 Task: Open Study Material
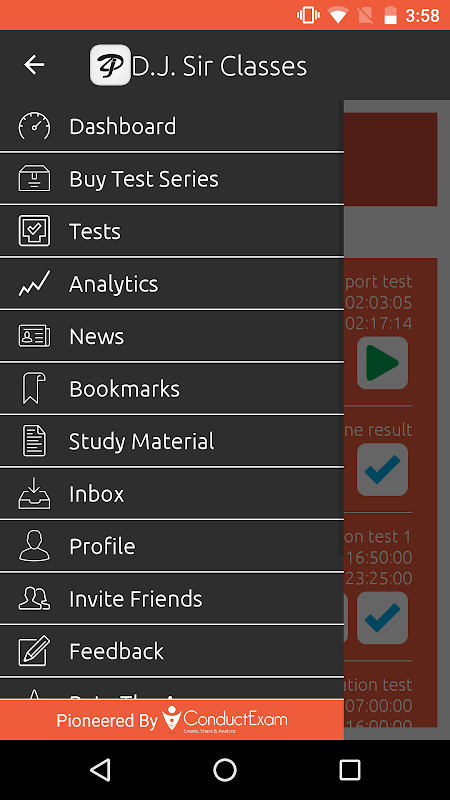tap(171, 442)
